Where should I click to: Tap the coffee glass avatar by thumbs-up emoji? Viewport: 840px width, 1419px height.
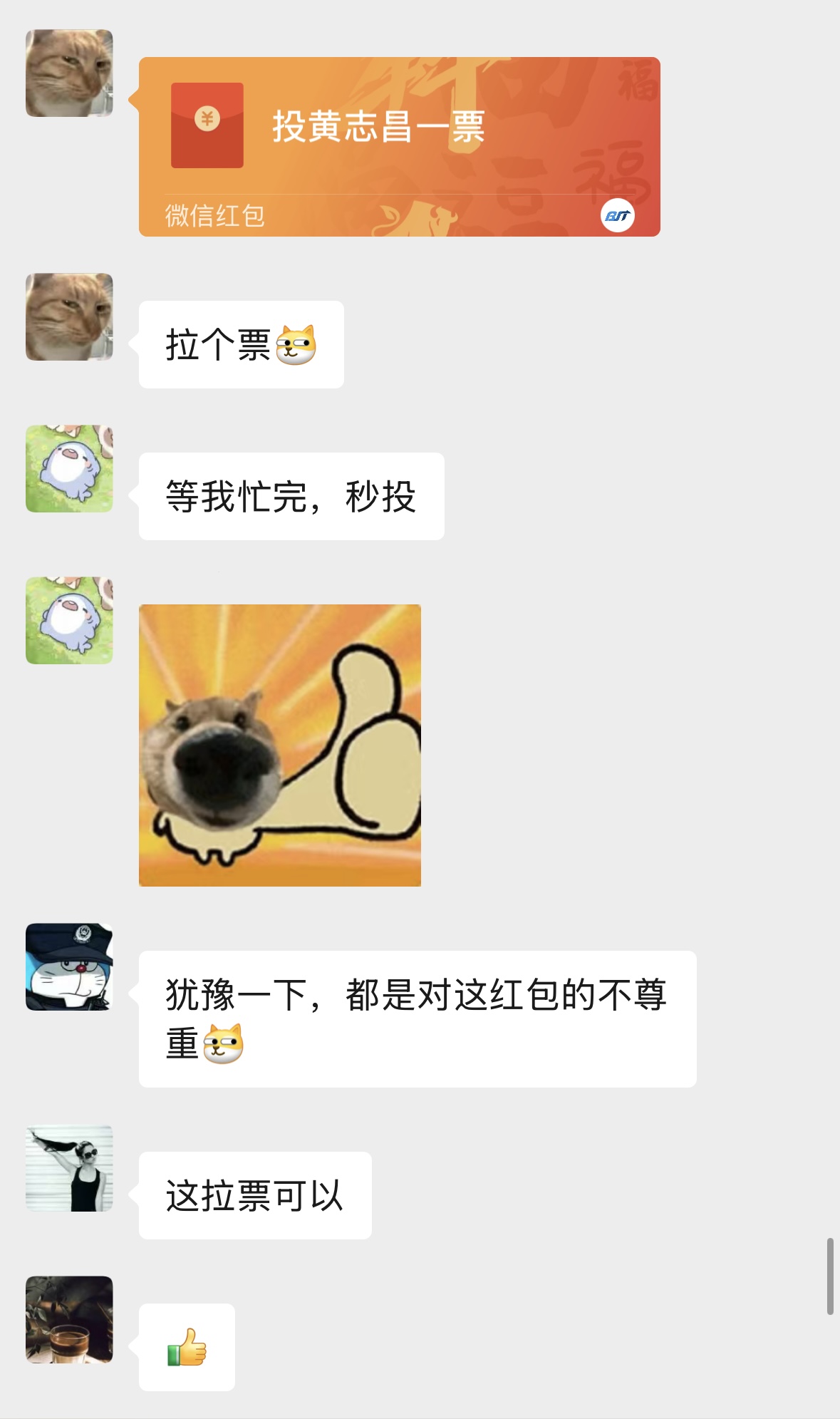point(69,1319)
